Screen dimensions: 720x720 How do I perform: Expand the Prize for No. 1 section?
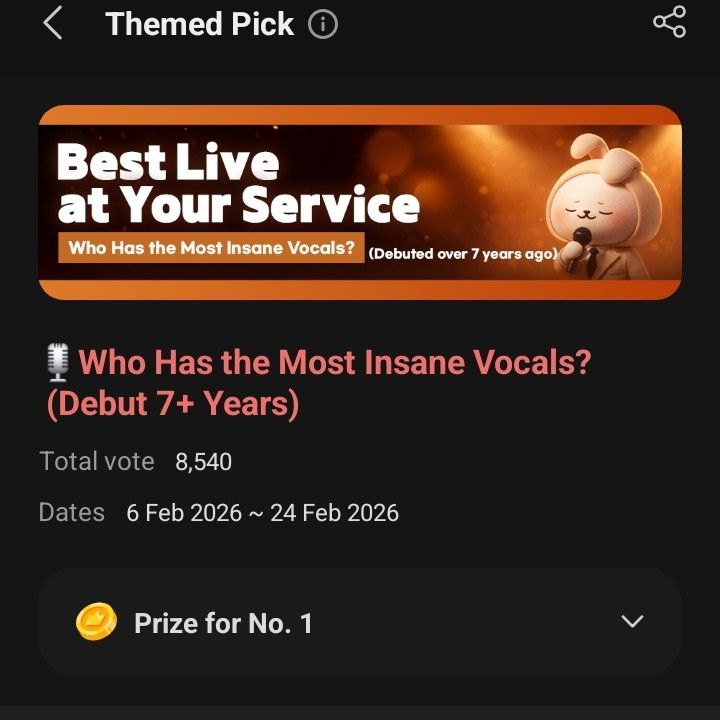[632, 622]
